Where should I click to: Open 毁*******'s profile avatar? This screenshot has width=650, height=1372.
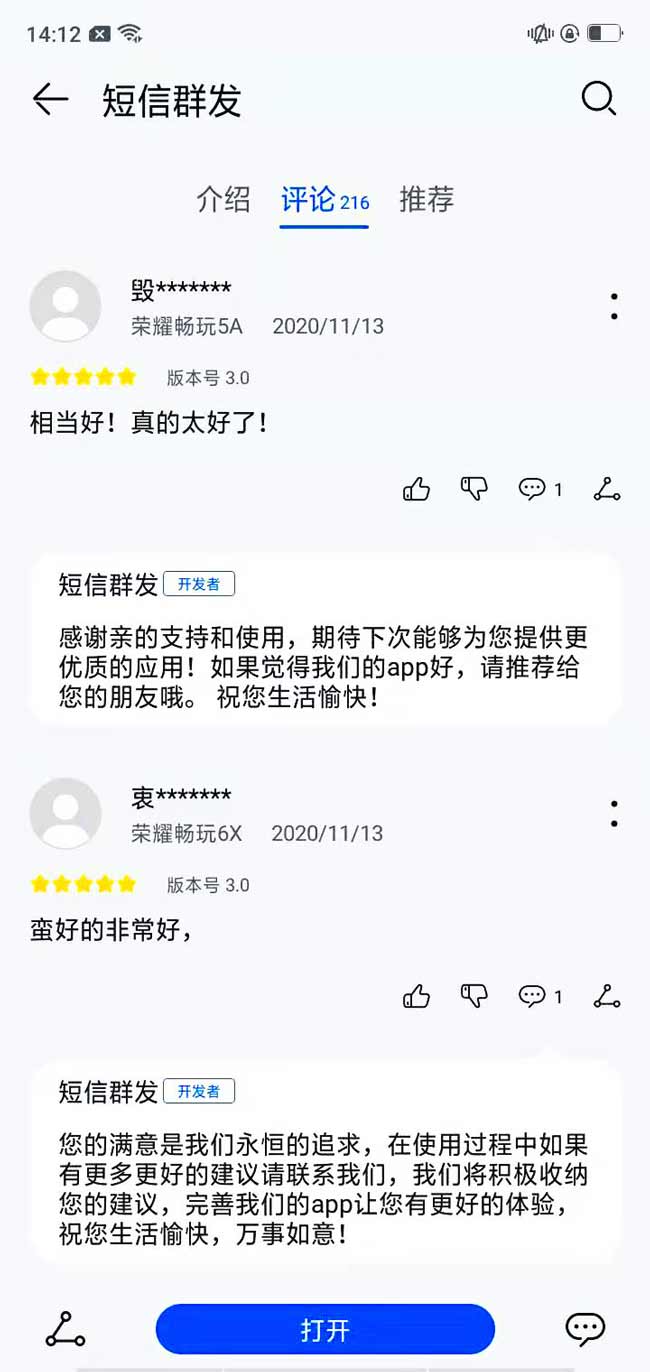point(66,306)
